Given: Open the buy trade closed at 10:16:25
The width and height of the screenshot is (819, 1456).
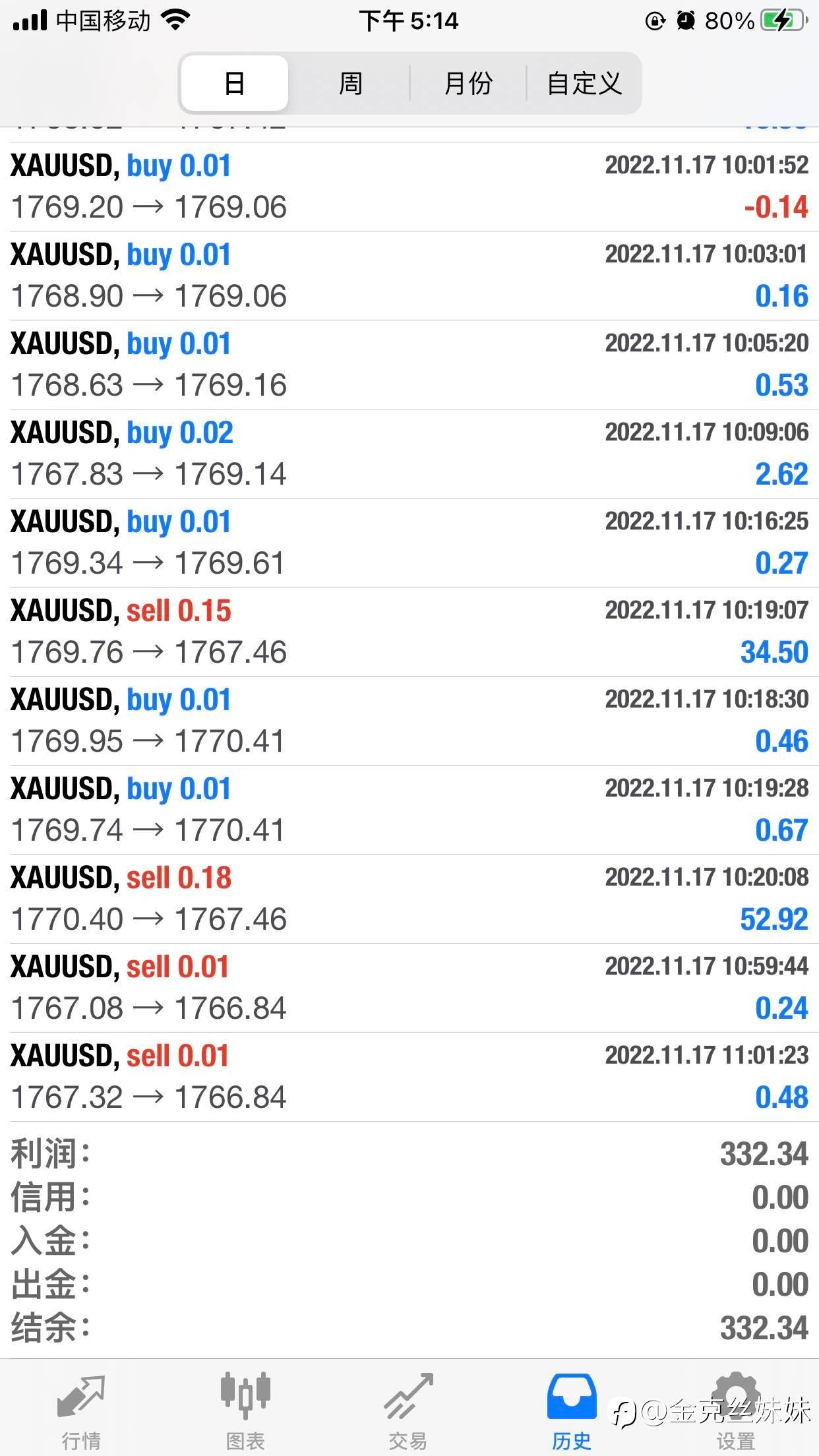Looking at the screenshot, I should [409, 543].
